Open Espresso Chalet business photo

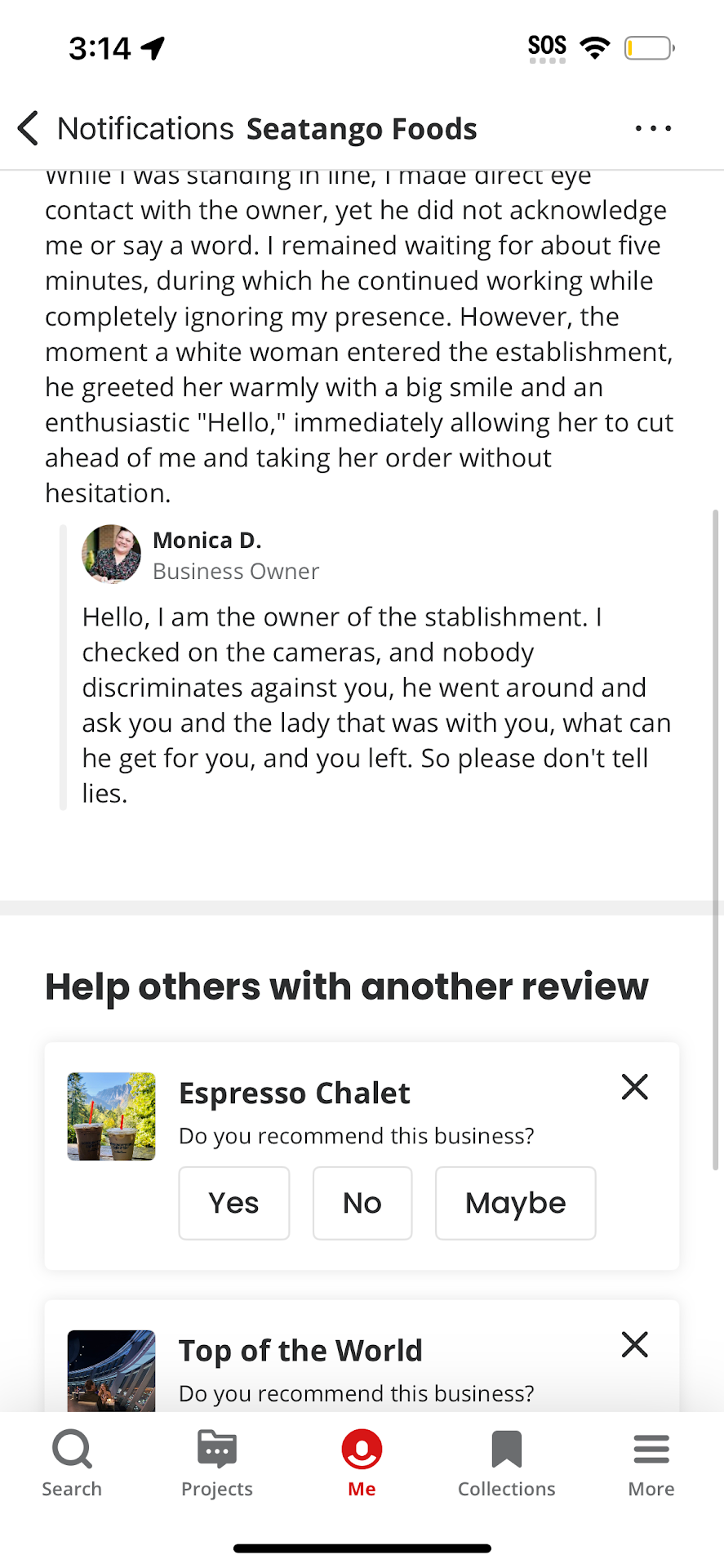[112, 1116]
